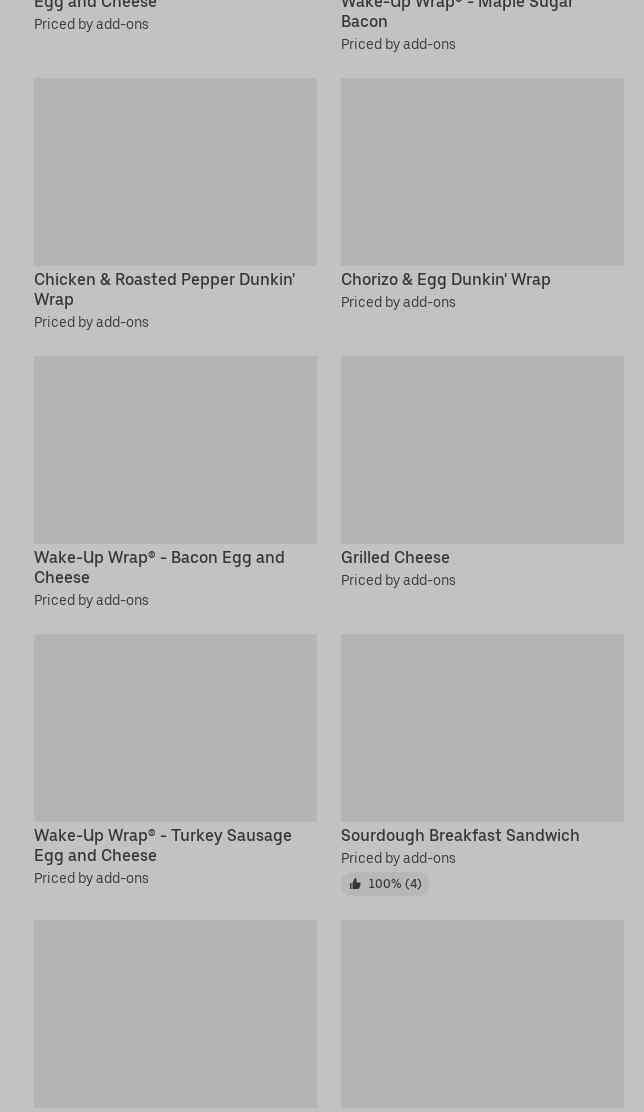Select Wake-Up Wrap Turkey Sausage Egg and Cheese

(175, 760)
